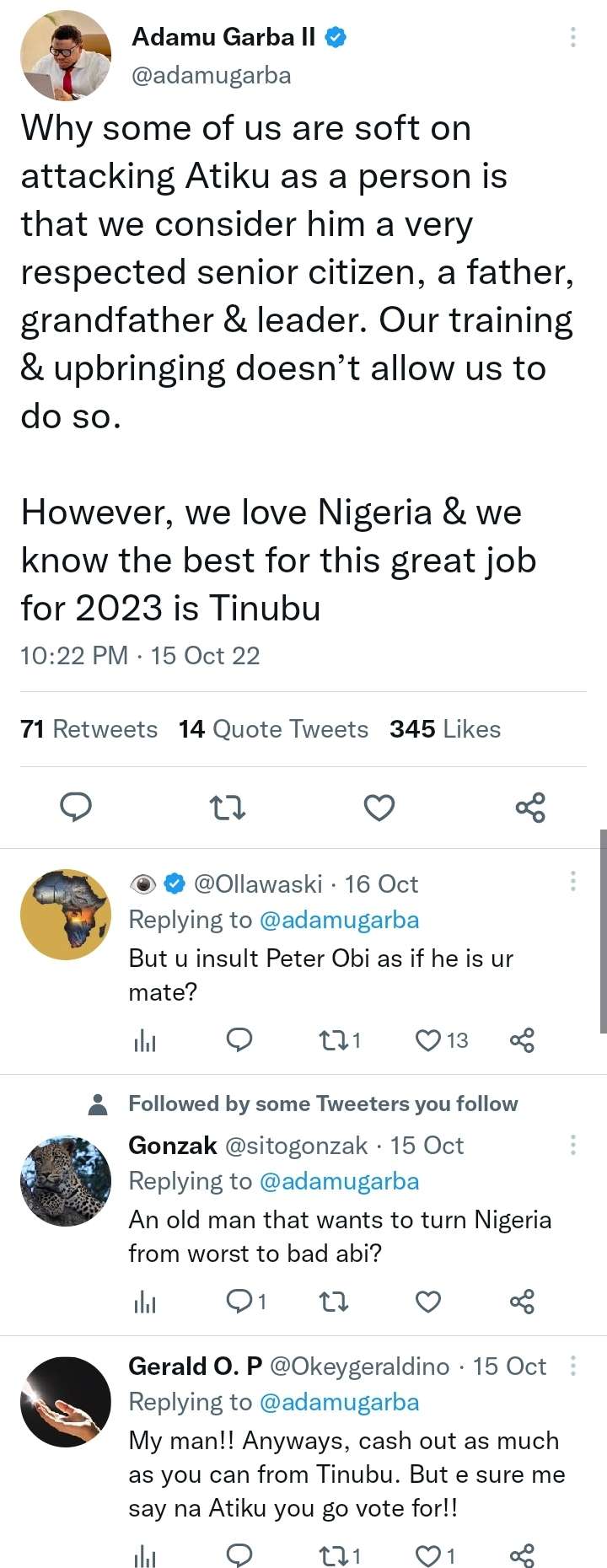
Task: View the 14 Quote Tweets
Action: [x=273, y=729]
